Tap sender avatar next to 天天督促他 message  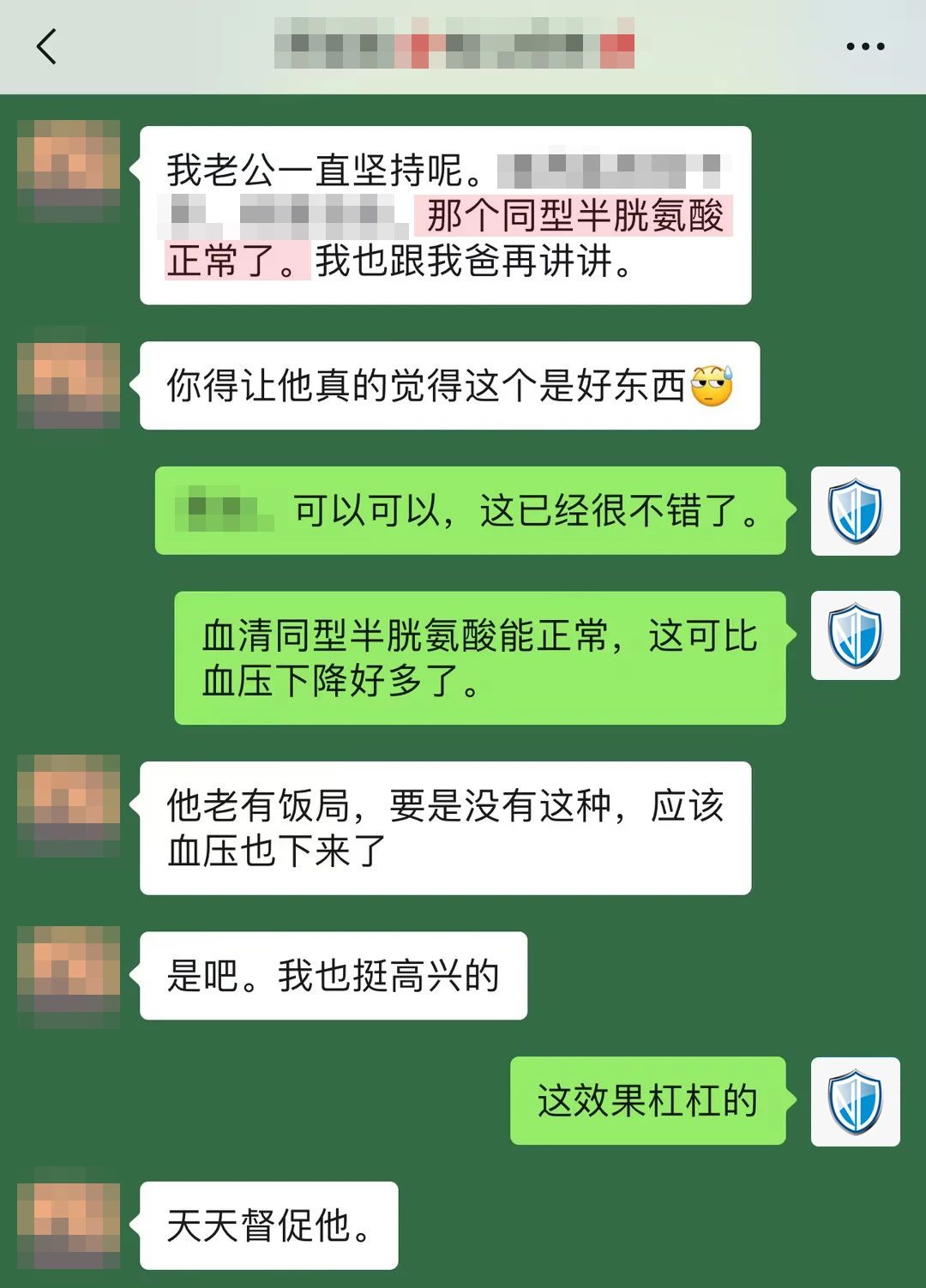(x=69, y=1225)
